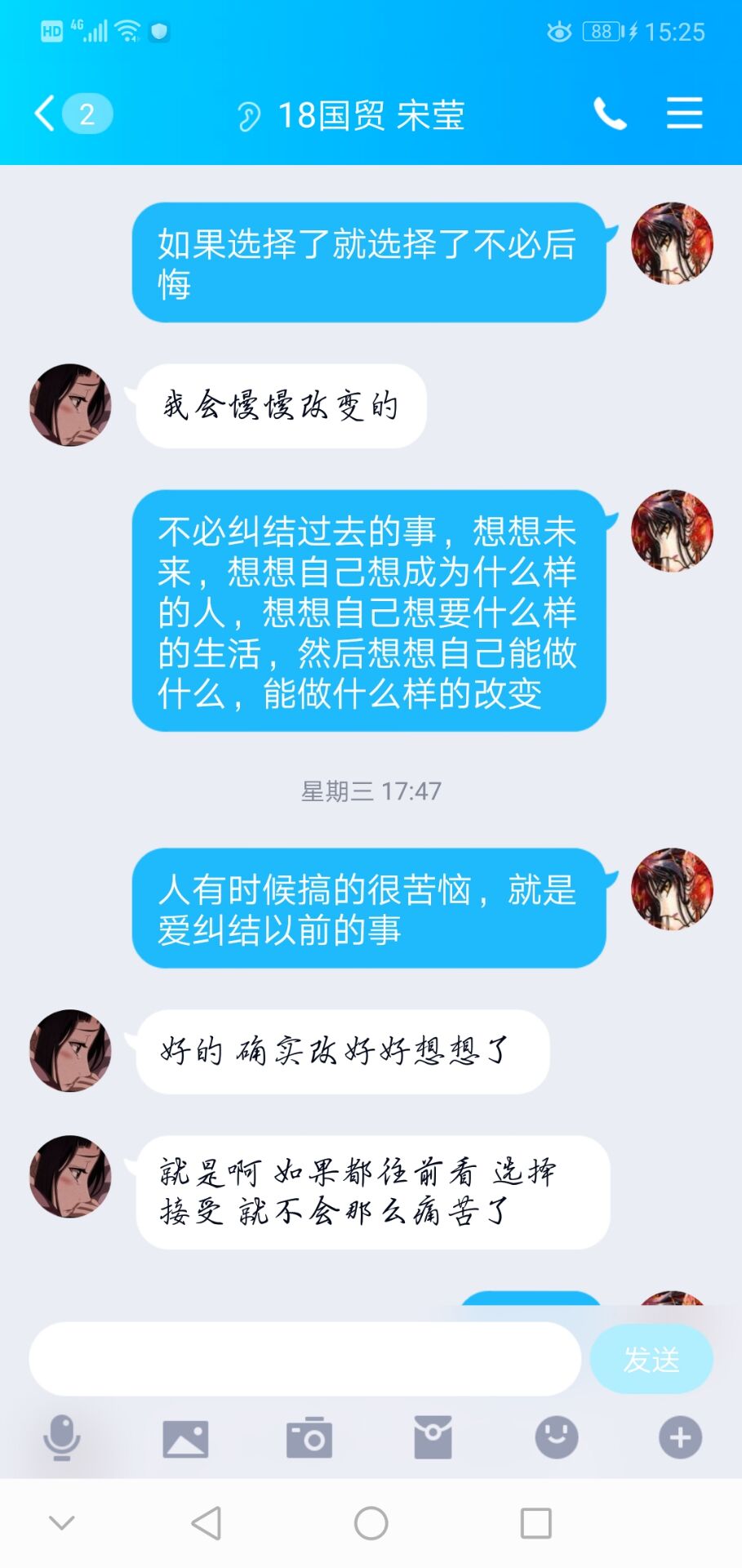This screenshot has height=1568, width=742.
Task: View contact avatar beside 我会慢慢改变的
Action: 70,405
